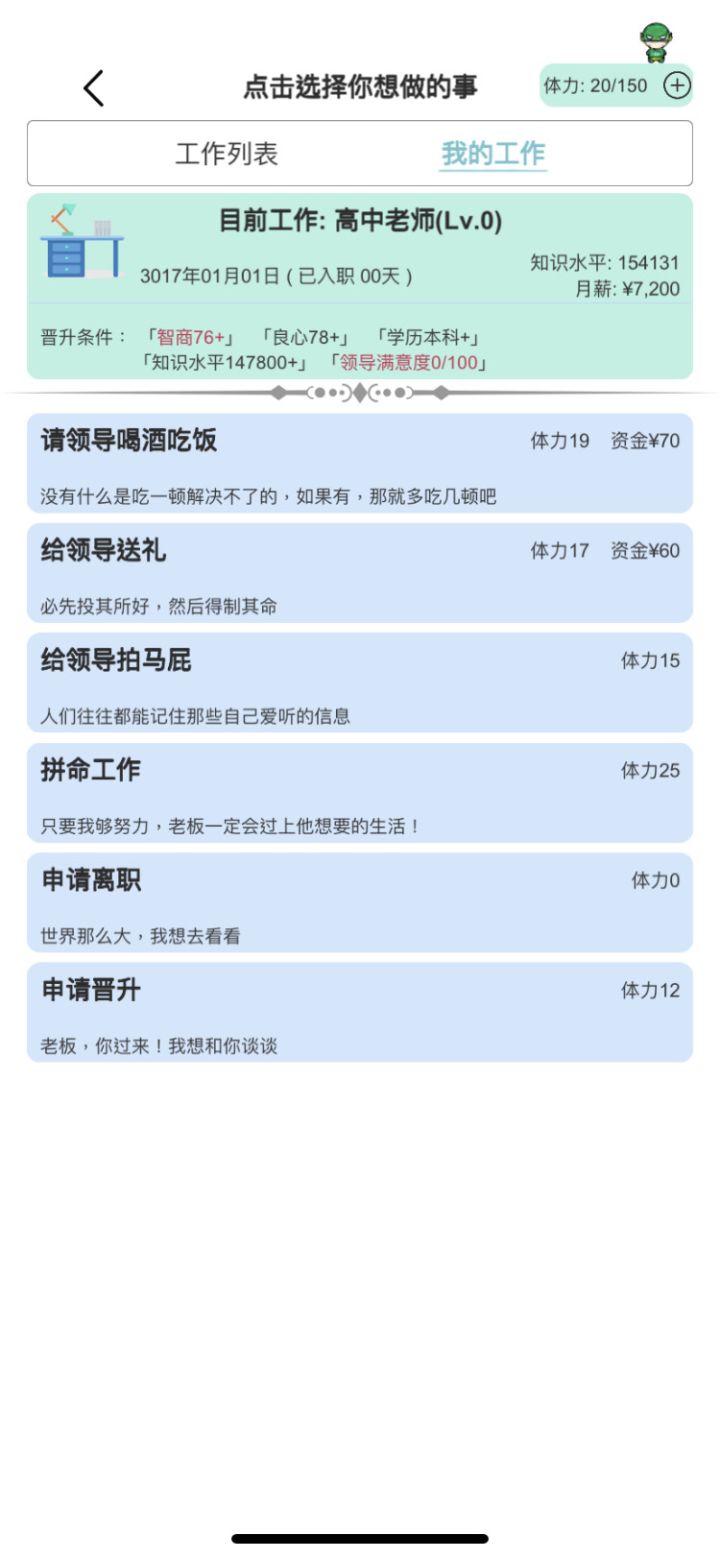Pick the 给领导拍马屁 action
This screenshot has width=720, height=1559.
(x=359, y=682)
